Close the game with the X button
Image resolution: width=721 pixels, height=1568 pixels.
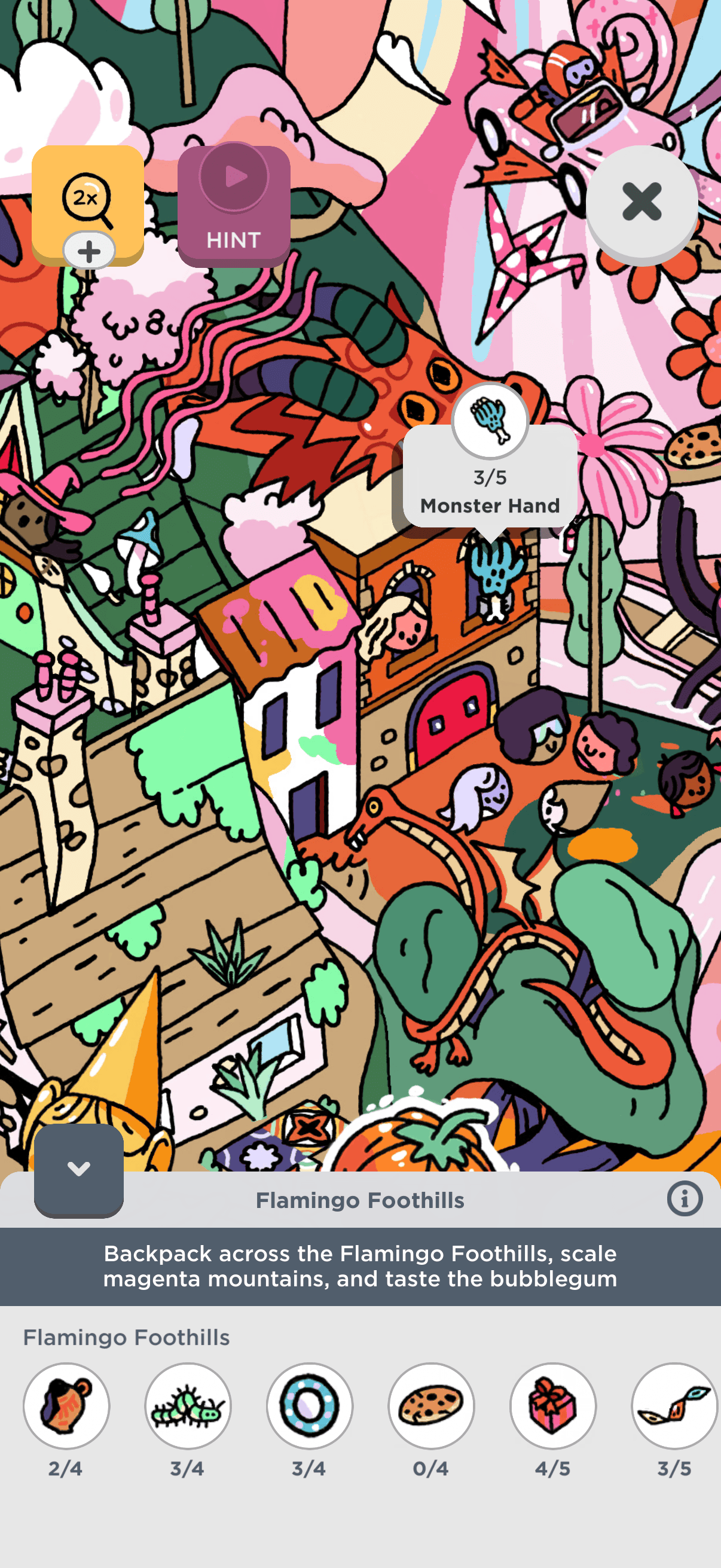click(641, 202)
